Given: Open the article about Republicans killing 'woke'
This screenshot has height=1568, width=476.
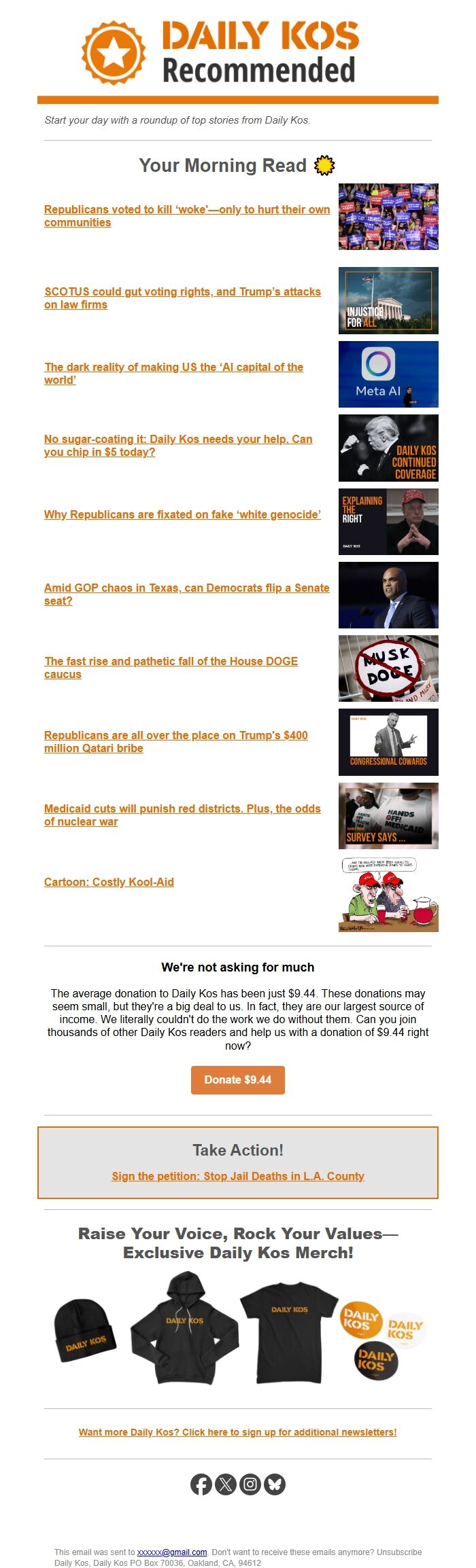Looking at the screenshot, I should coord(186,210).
